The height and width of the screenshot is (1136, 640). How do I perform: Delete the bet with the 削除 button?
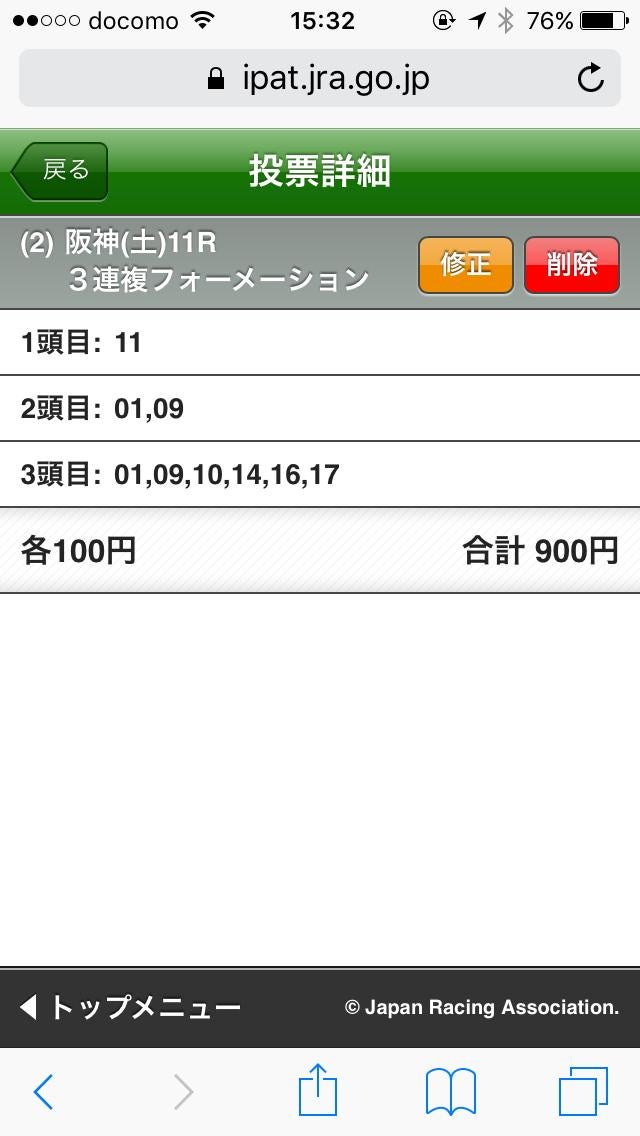572,265
